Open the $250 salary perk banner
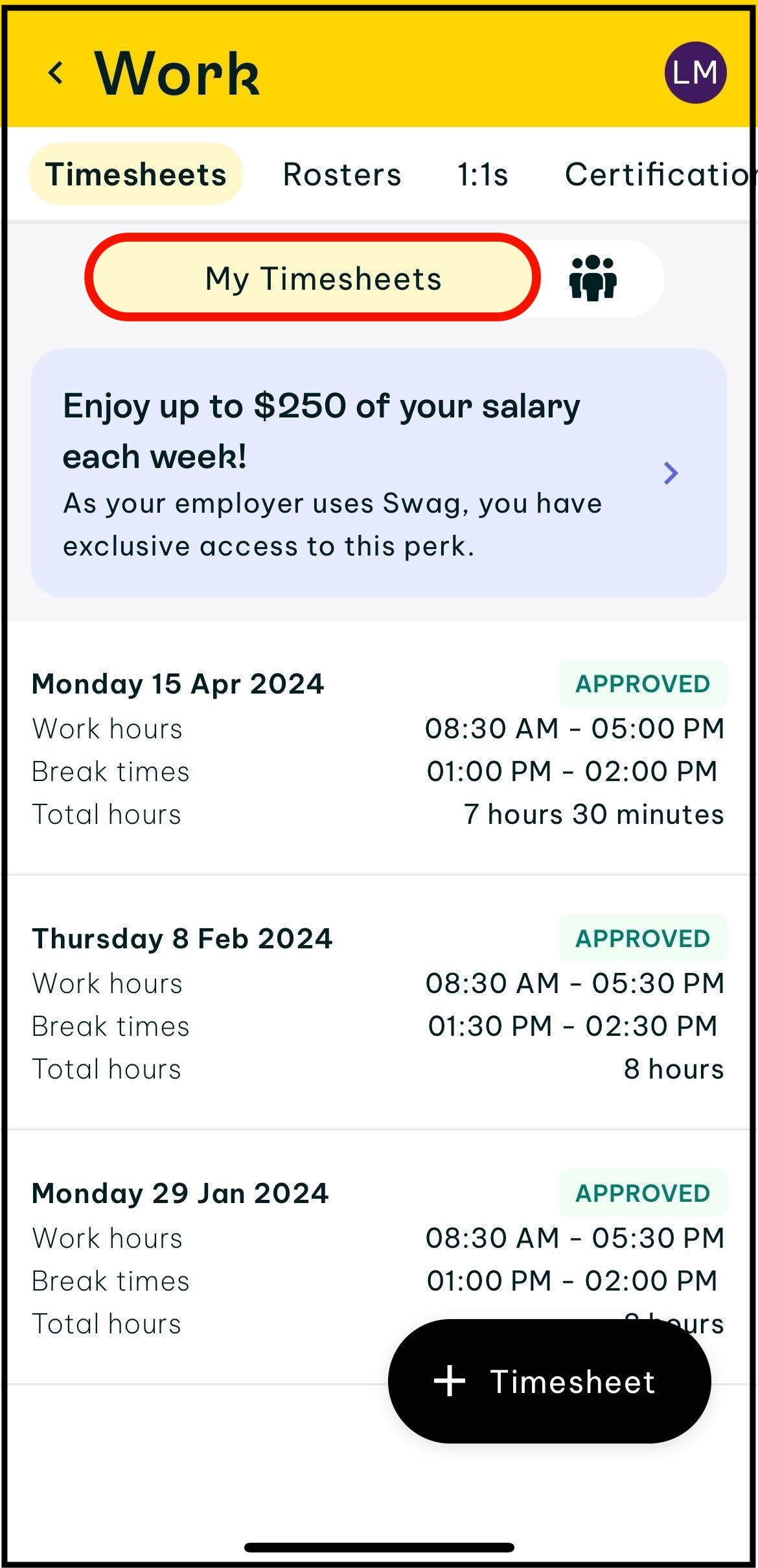 pyautogui.click(x=378, y=473)
